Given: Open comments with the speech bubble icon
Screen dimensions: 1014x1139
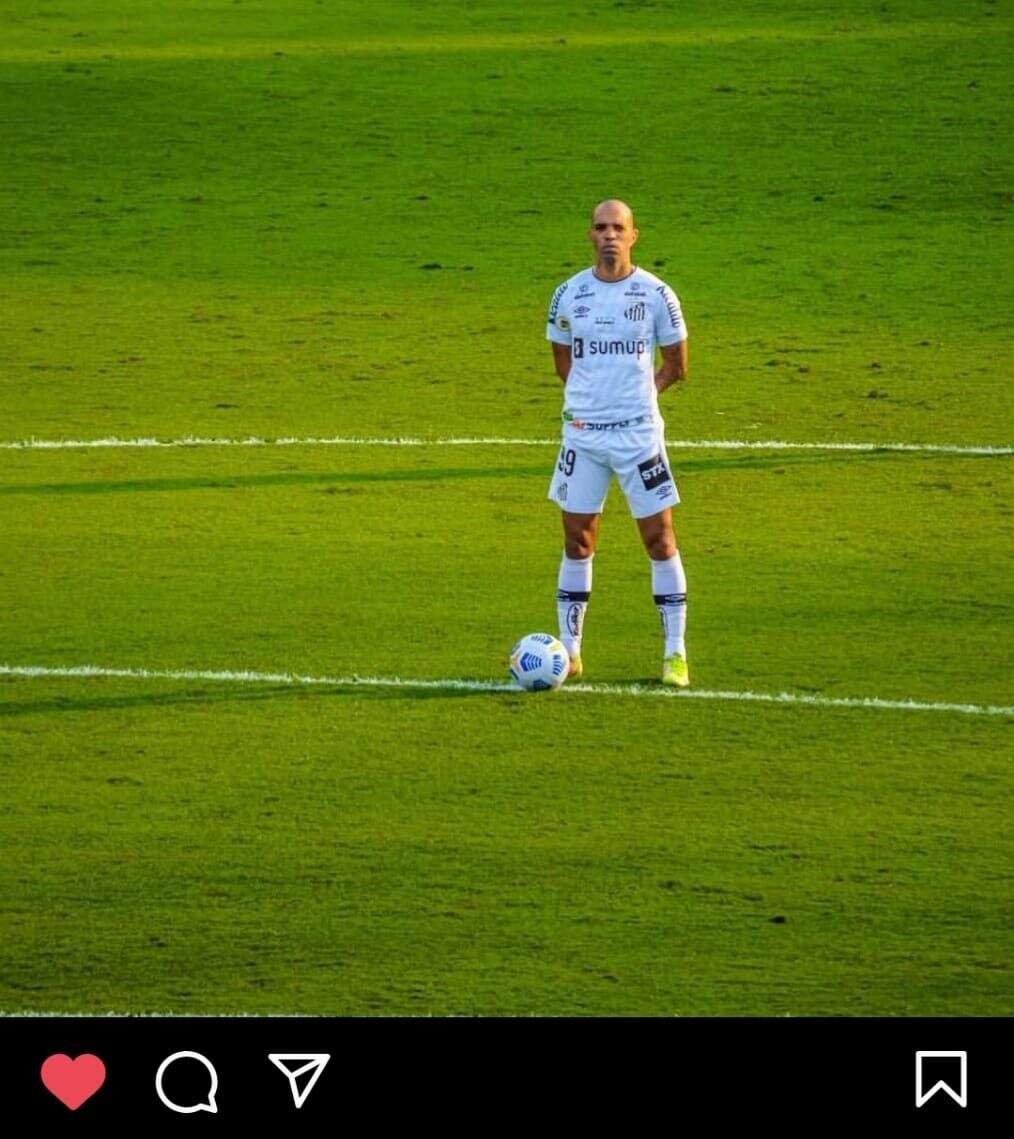Looking at the screenshot, I should [x=187, y=1081].
